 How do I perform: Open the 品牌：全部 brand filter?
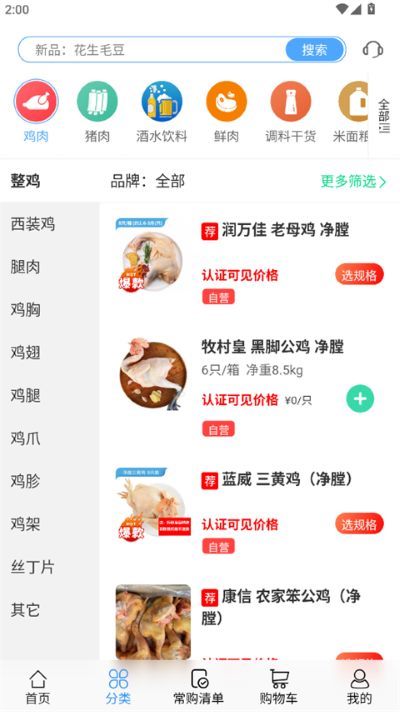[148, 181]
